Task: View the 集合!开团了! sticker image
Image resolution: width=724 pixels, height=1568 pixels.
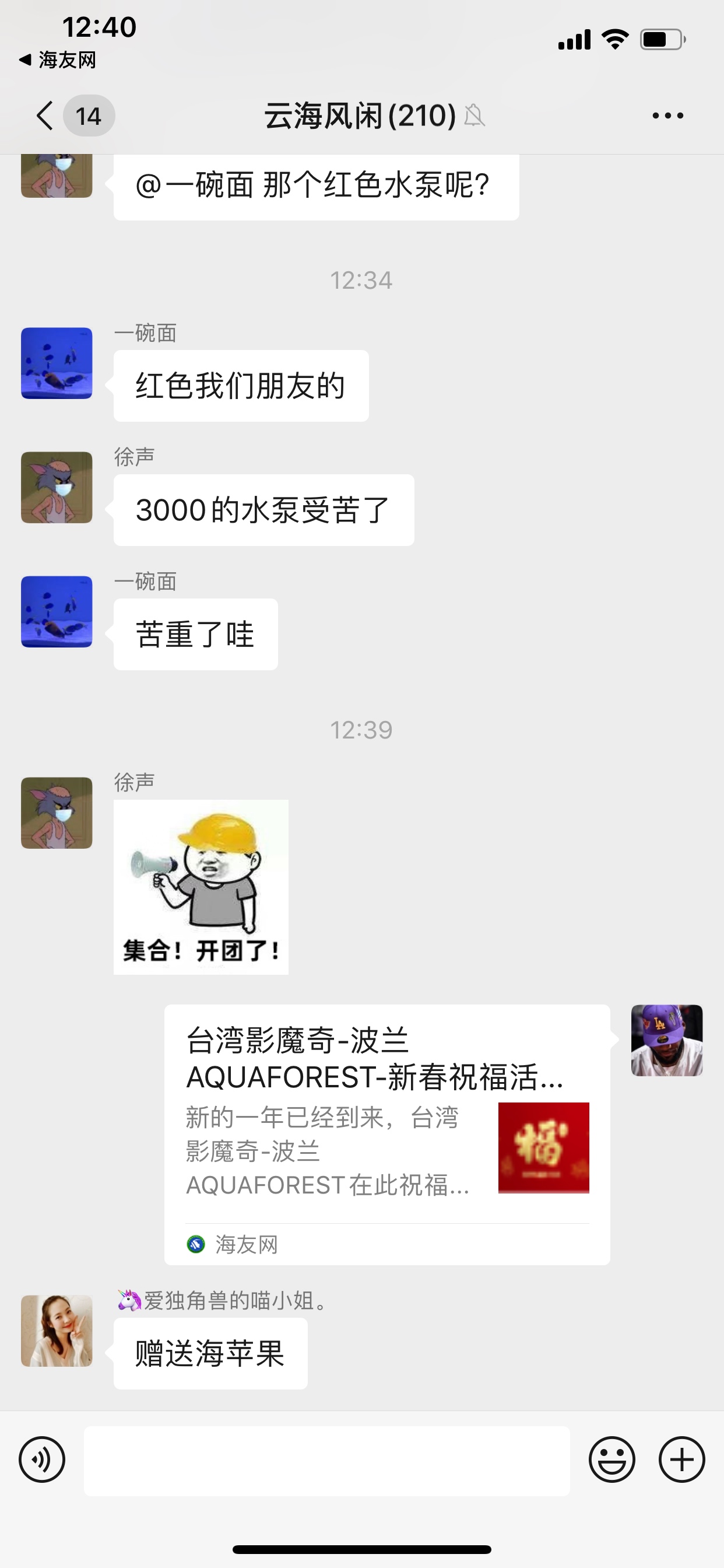Action: click(x=201, y=887)
